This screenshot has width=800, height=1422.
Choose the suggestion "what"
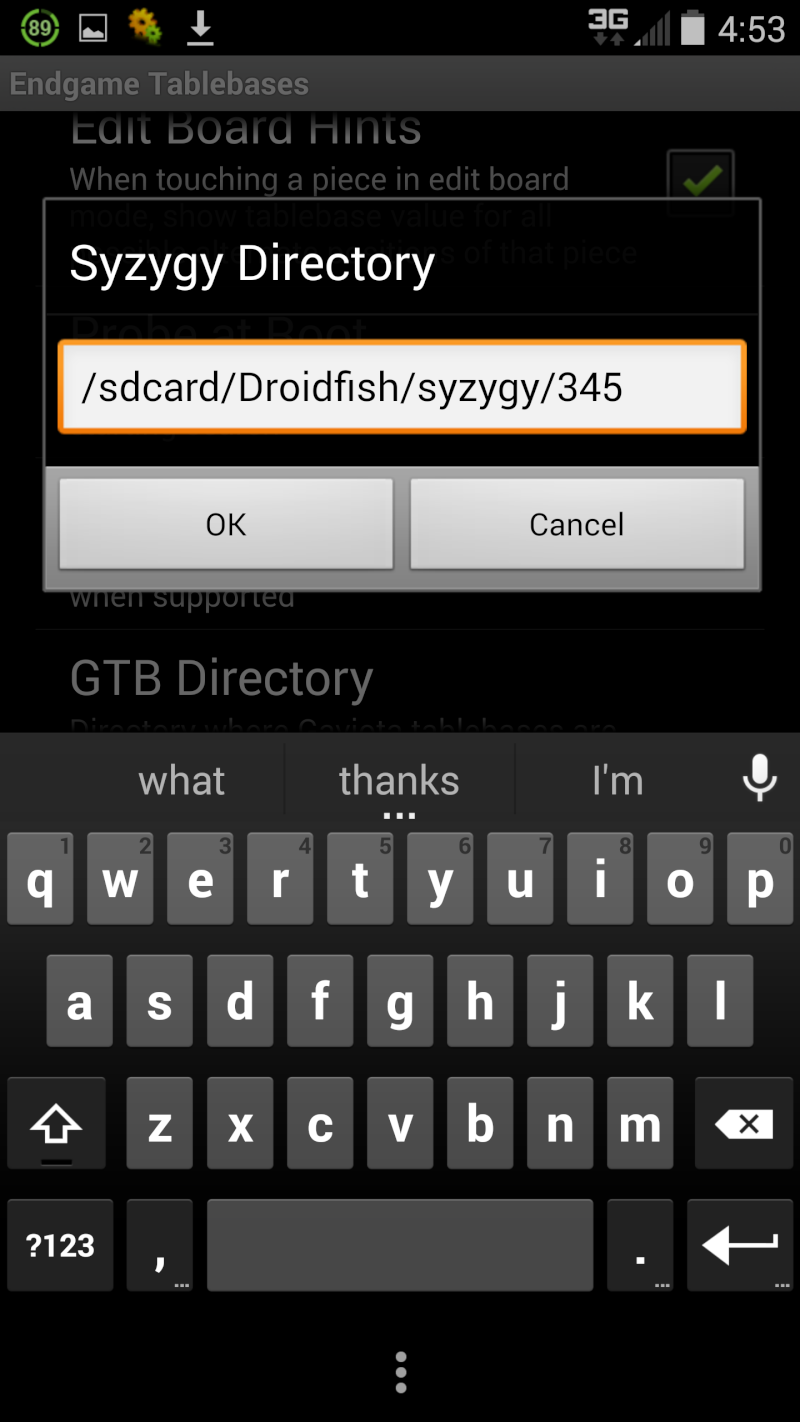point(181,780)
